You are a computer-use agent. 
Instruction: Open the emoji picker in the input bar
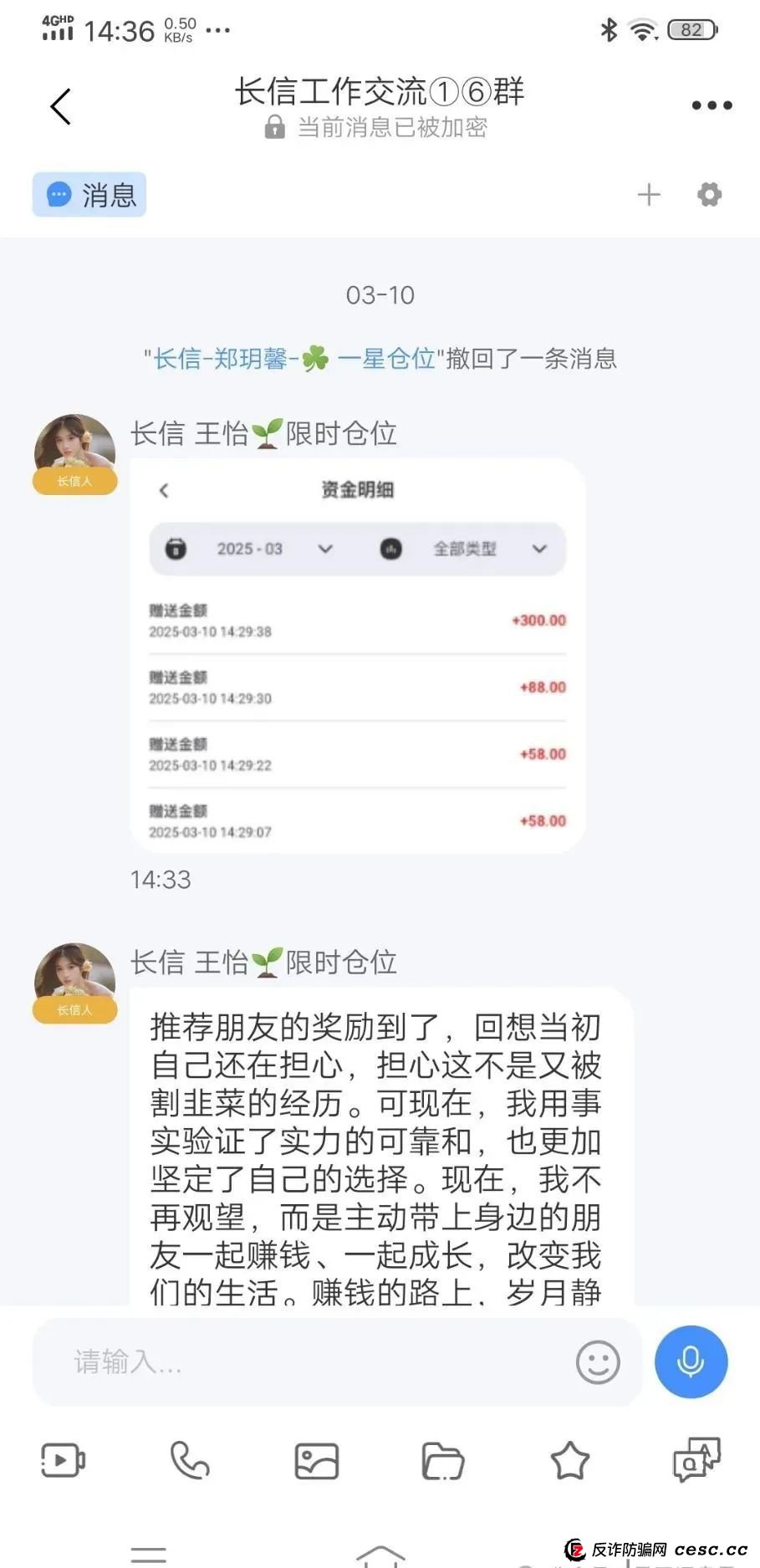(596, 1361)
